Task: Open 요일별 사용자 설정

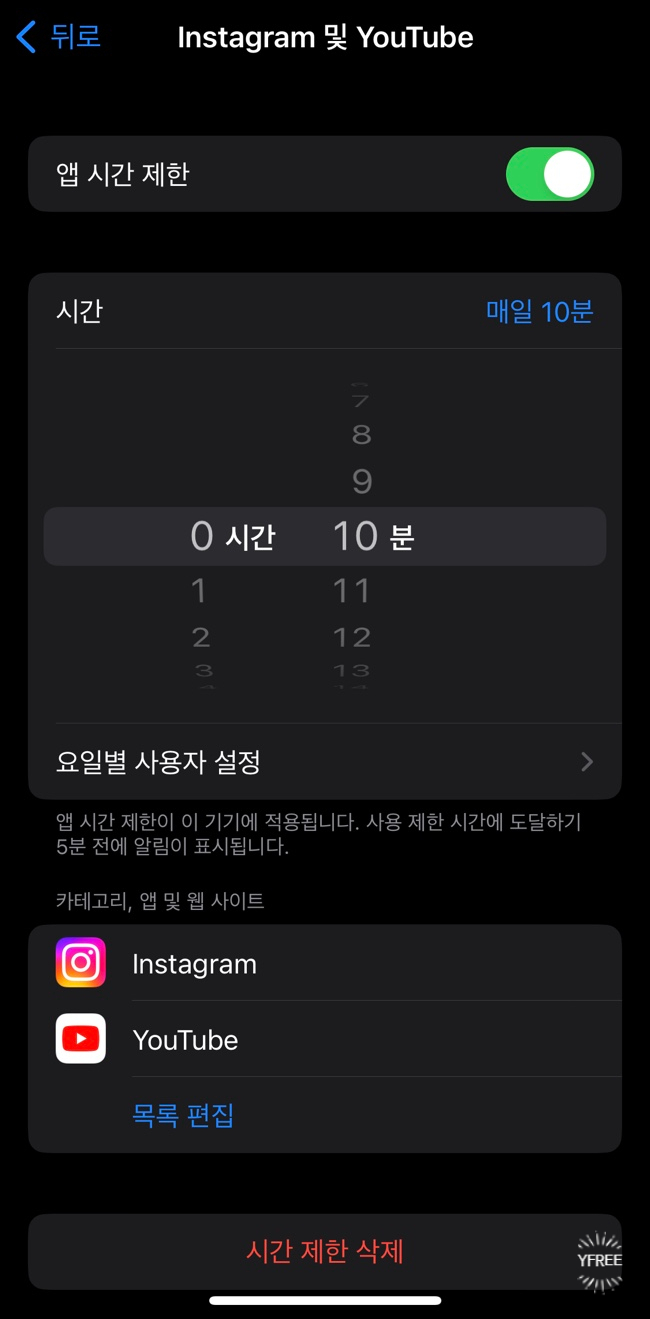Action: point(325,762)
